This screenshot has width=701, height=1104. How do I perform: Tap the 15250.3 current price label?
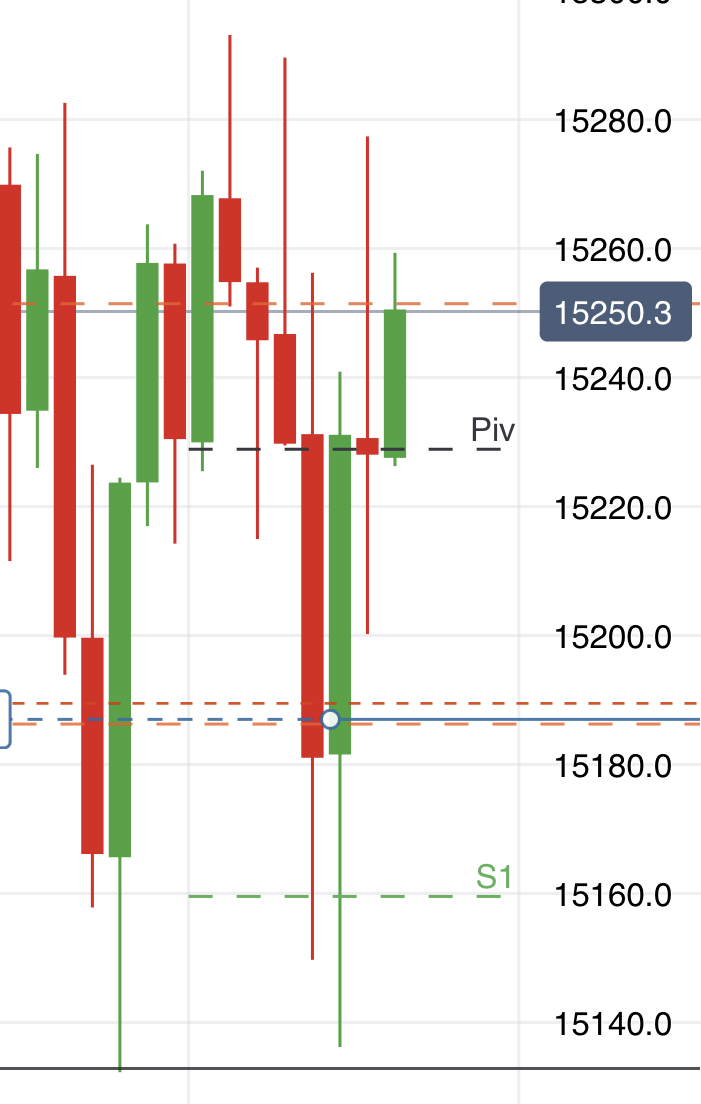(x=615, y=312)
